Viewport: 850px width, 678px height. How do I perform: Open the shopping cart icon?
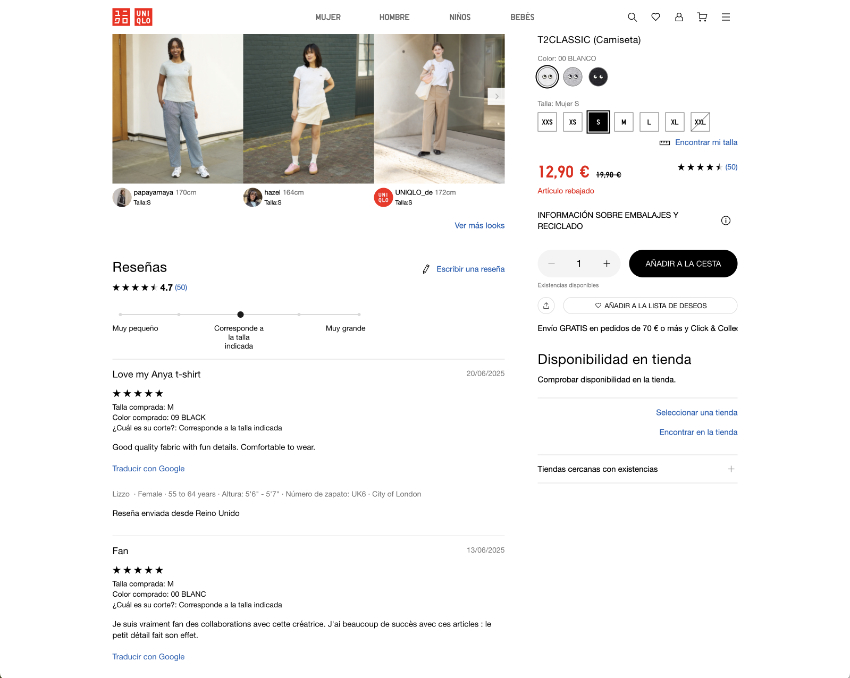(702, 17)
